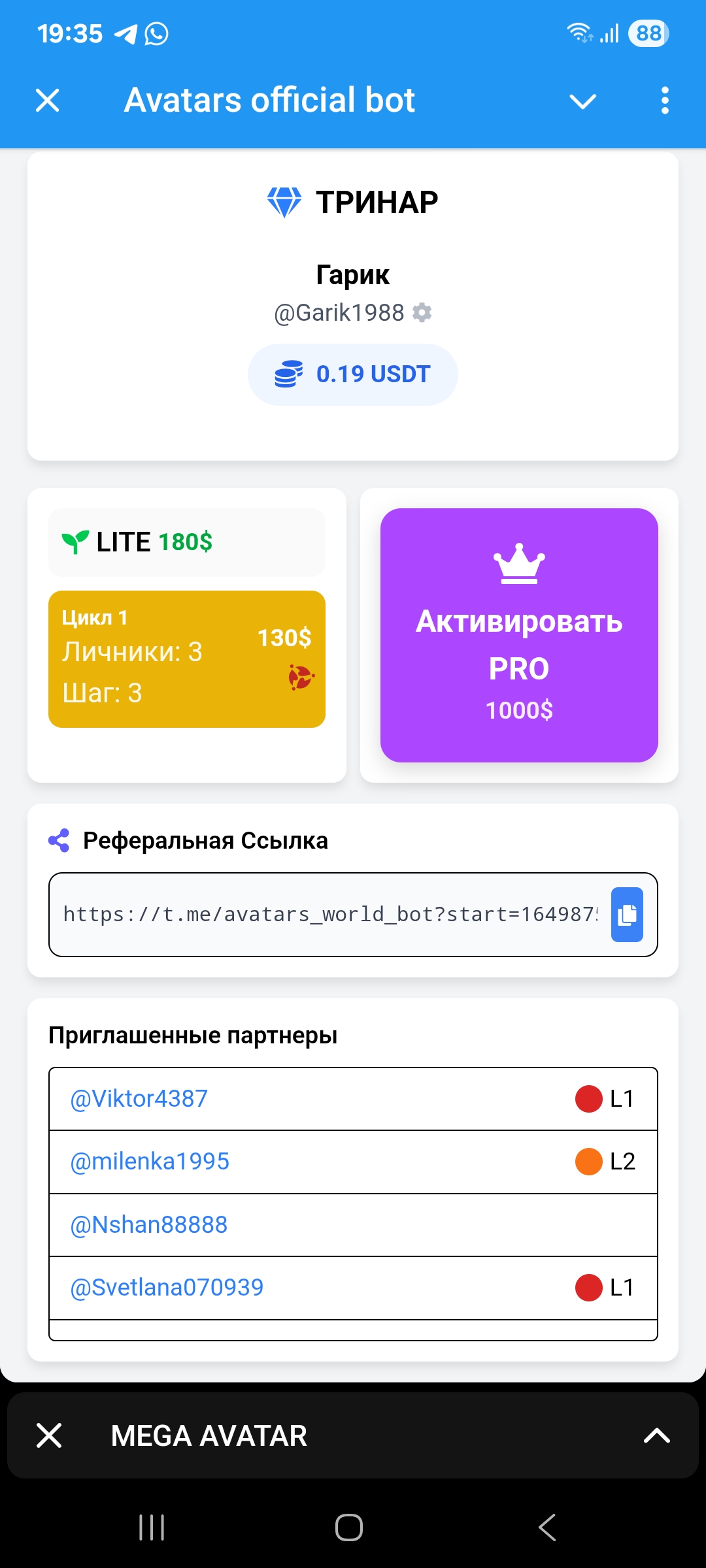This screenshot has width=706, height=1568.
Task: Copy the referral link
Action: tap(627, 915)
